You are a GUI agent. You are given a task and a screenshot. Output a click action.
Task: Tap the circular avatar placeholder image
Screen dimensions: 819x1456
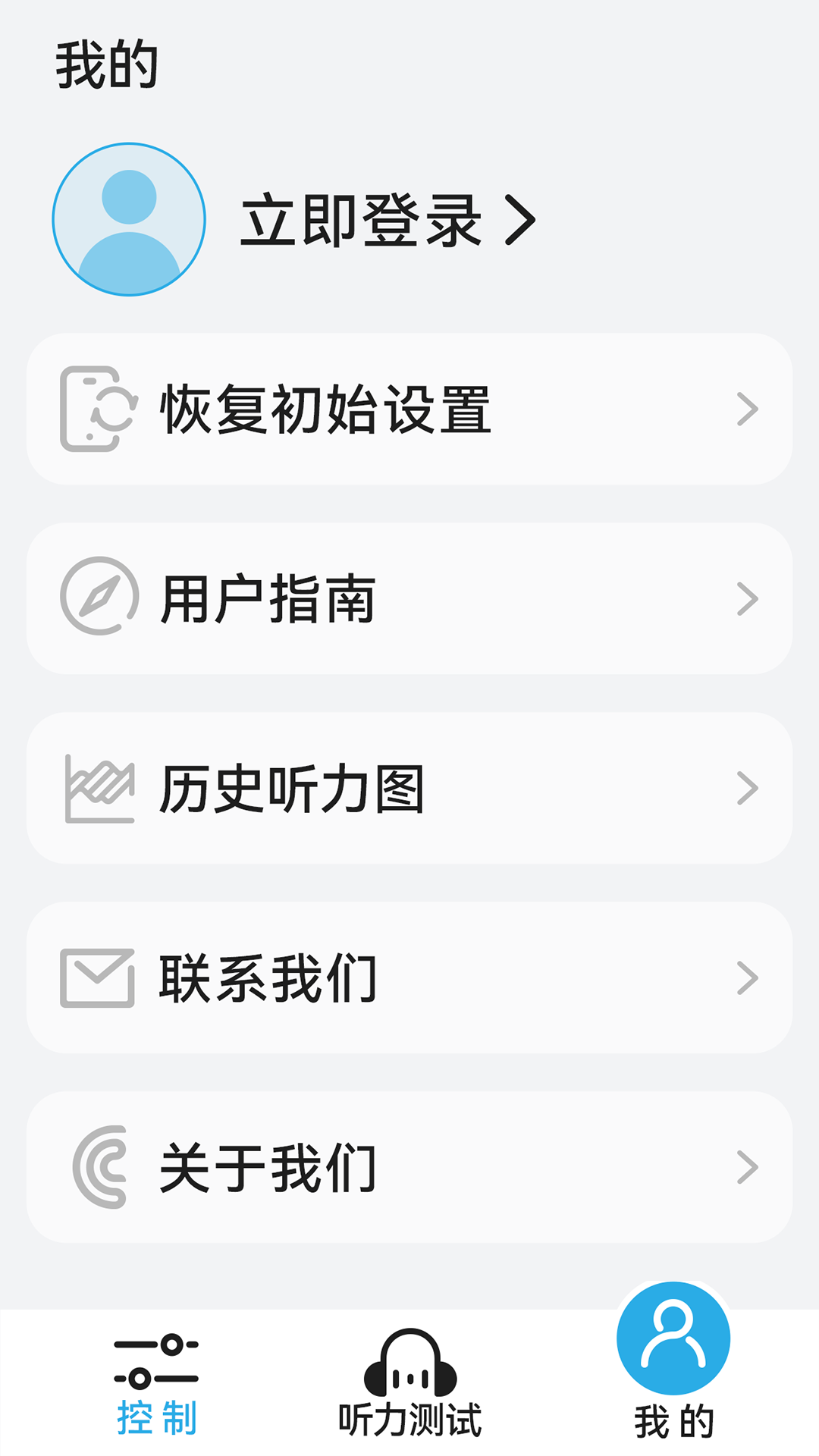[x=129, y=220]
